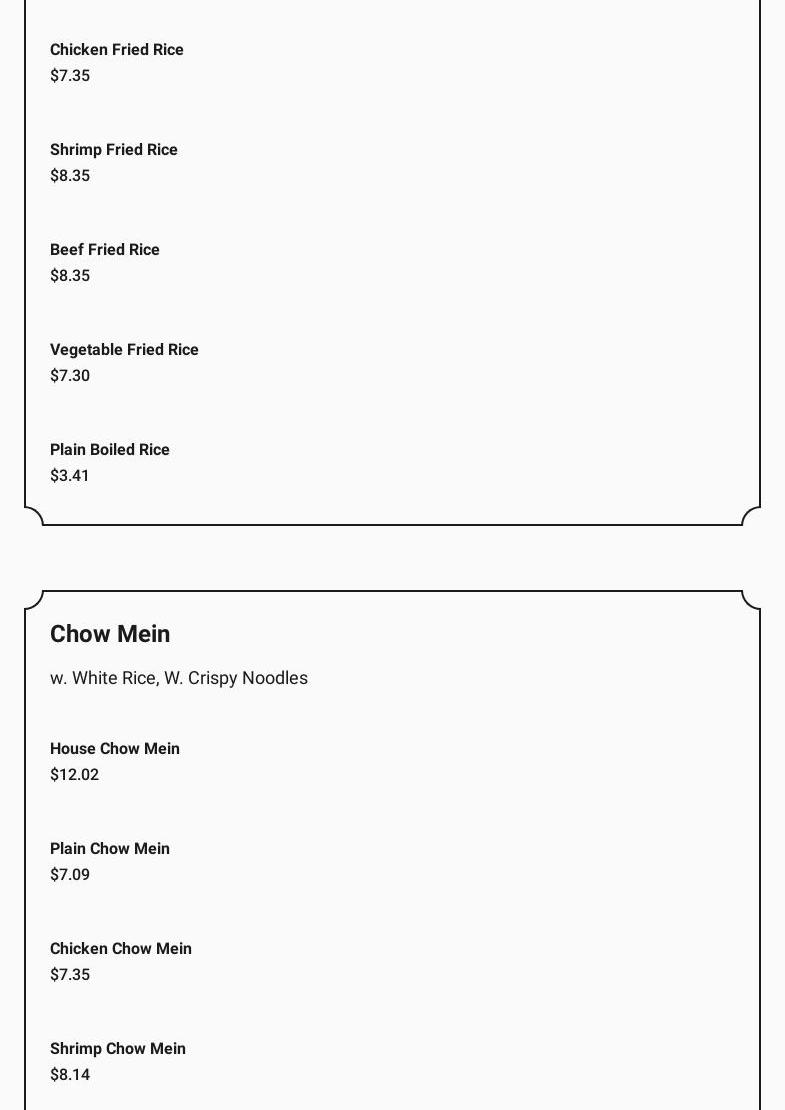Screen dimensions: 785x1110
Task: Select Chicken Chow Mein
Action: pos(121,949)
